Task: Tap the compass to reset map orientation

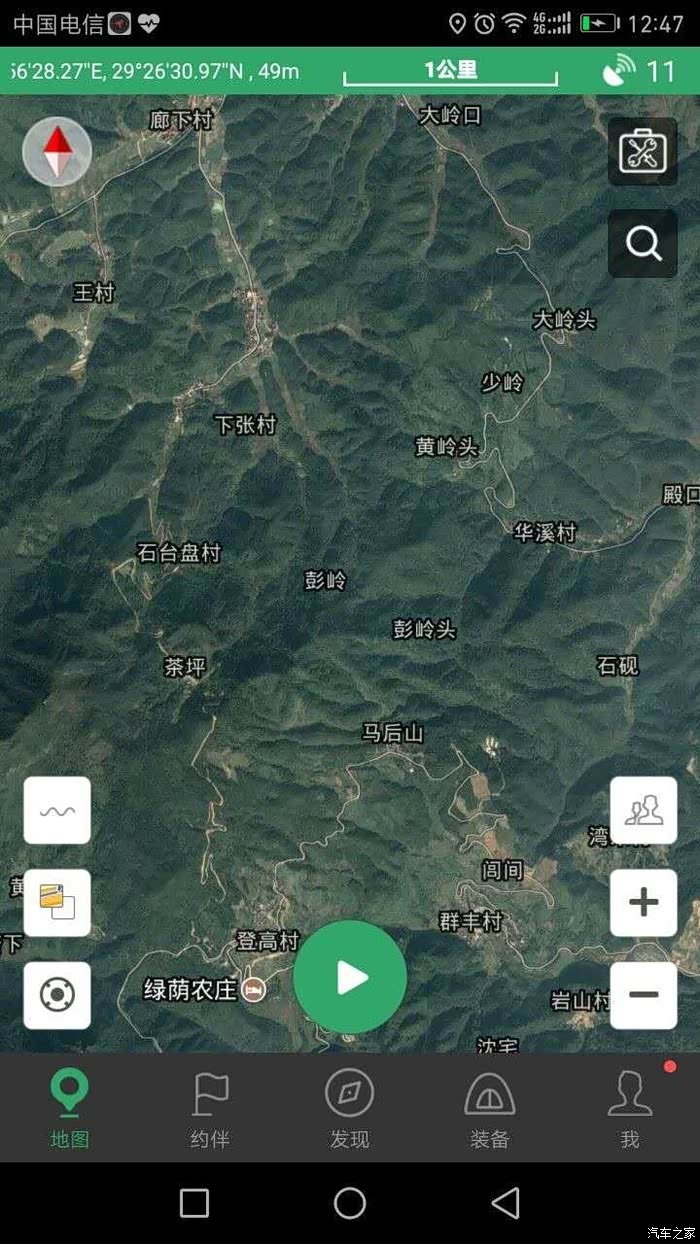Action: point(57,152)
